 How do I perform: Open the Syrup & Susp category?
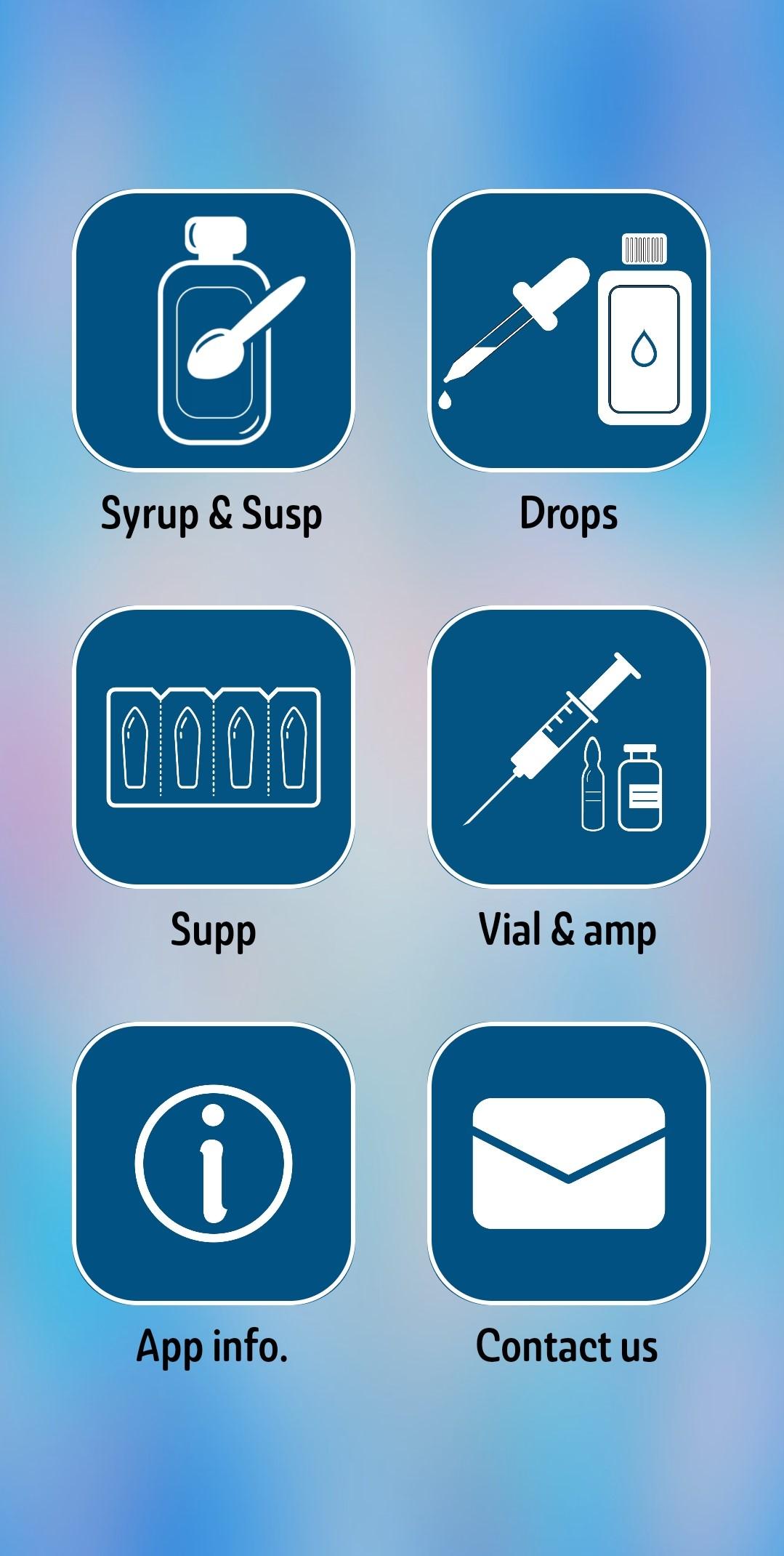pos(213,331)
